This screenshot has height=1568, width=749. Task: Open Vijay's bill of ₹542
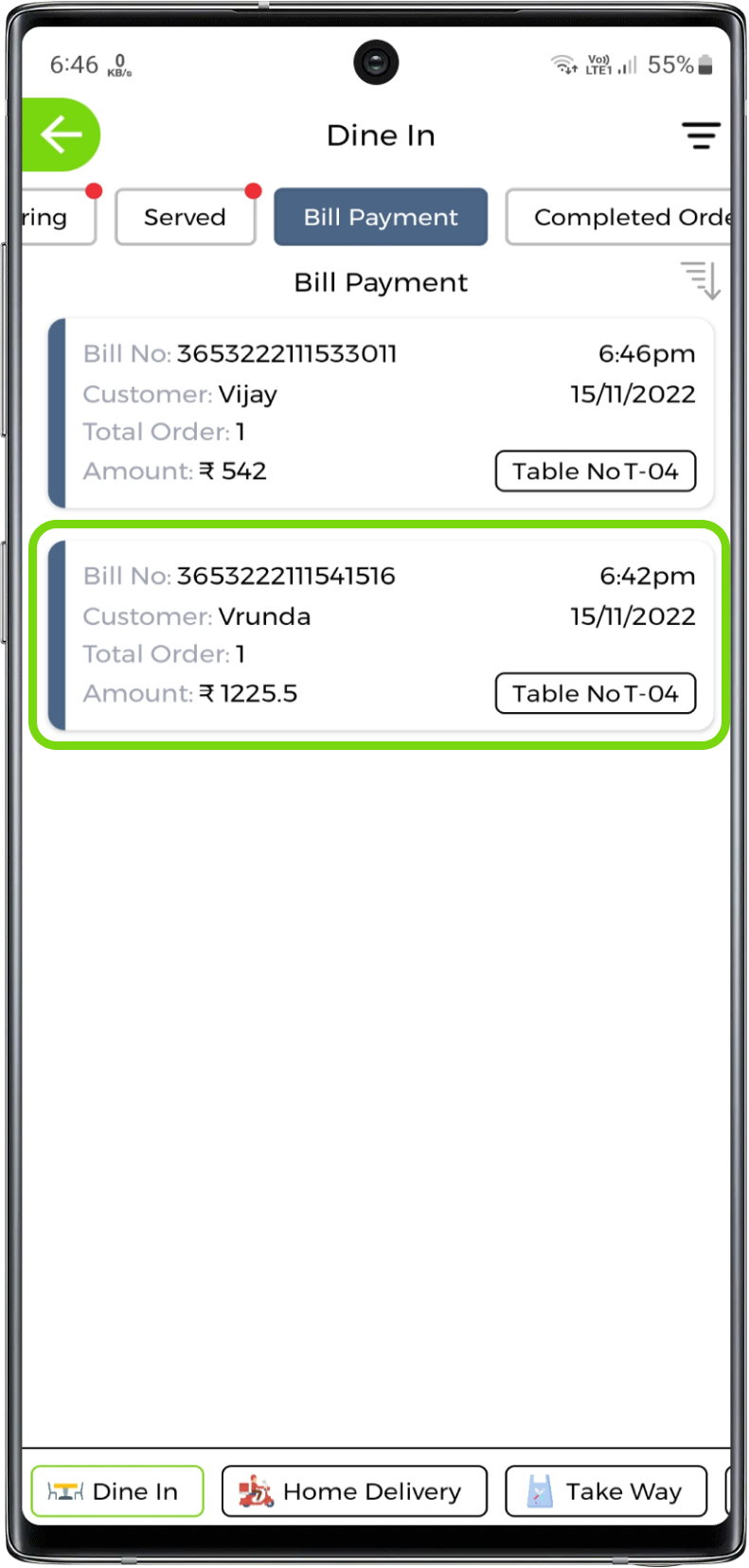pyautogui.click(x=381, y=413)
